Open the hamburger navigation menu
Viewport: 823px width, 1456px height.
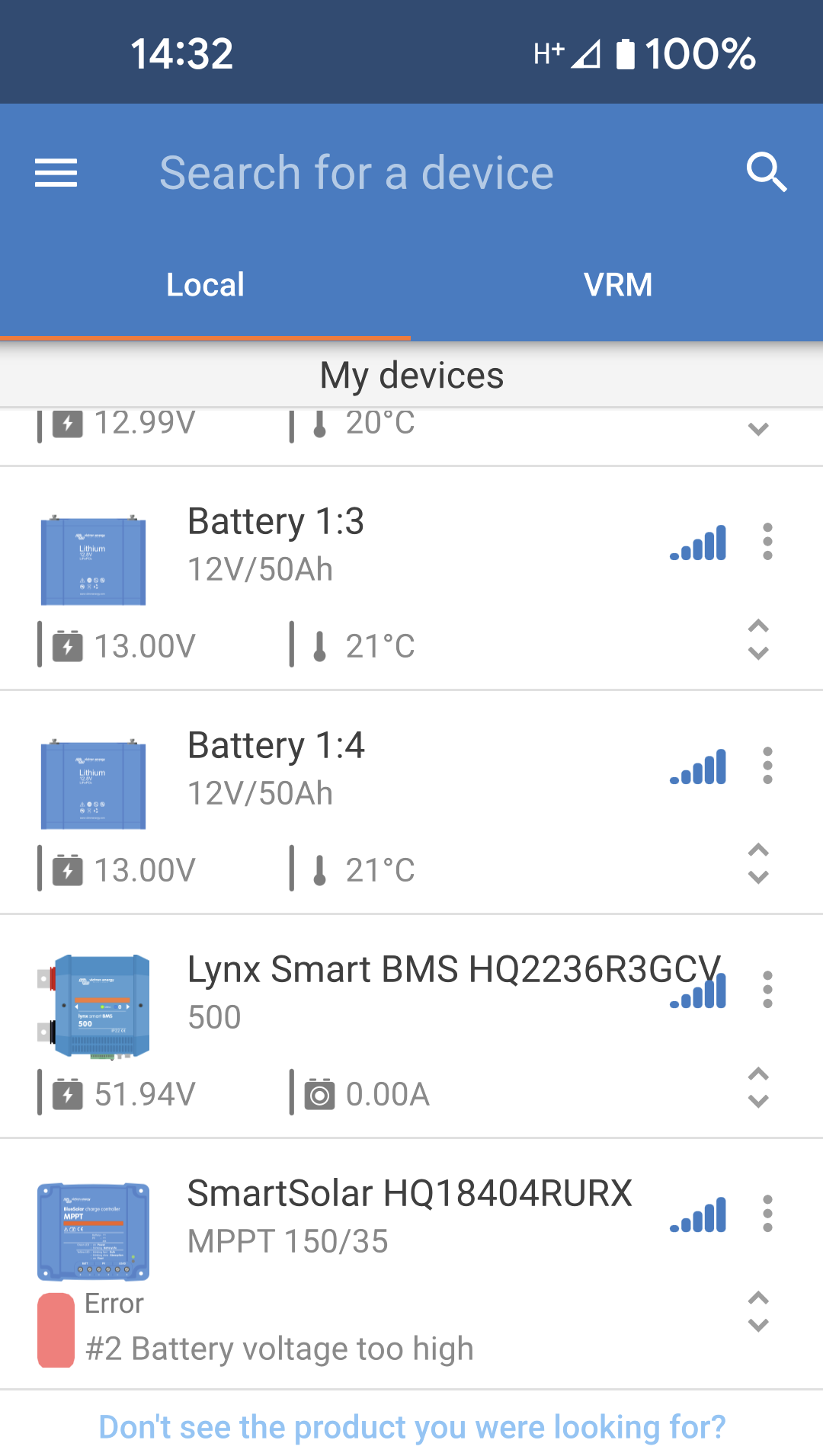(x=56, y=172)
